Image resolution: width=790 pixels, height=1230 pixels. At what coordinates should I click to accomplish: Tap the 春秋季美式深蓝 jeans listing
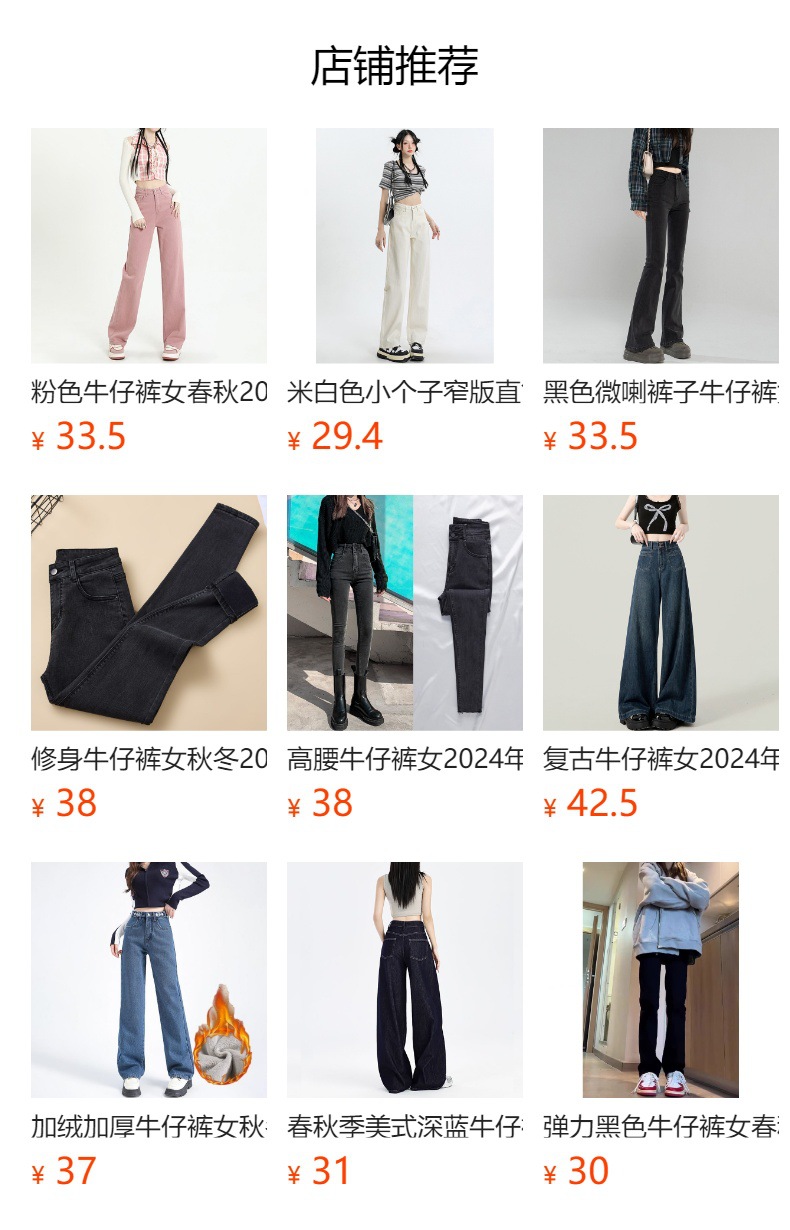(x=404, y=980)
